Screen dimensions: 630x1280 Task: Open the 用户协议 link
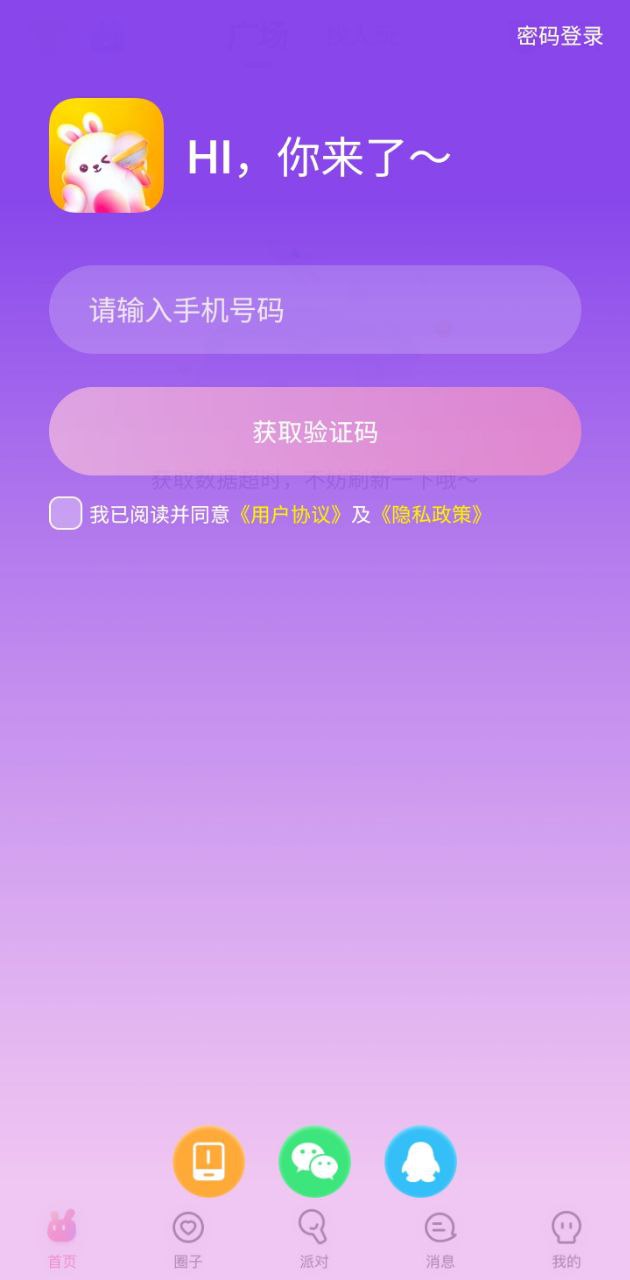[290, 515]
